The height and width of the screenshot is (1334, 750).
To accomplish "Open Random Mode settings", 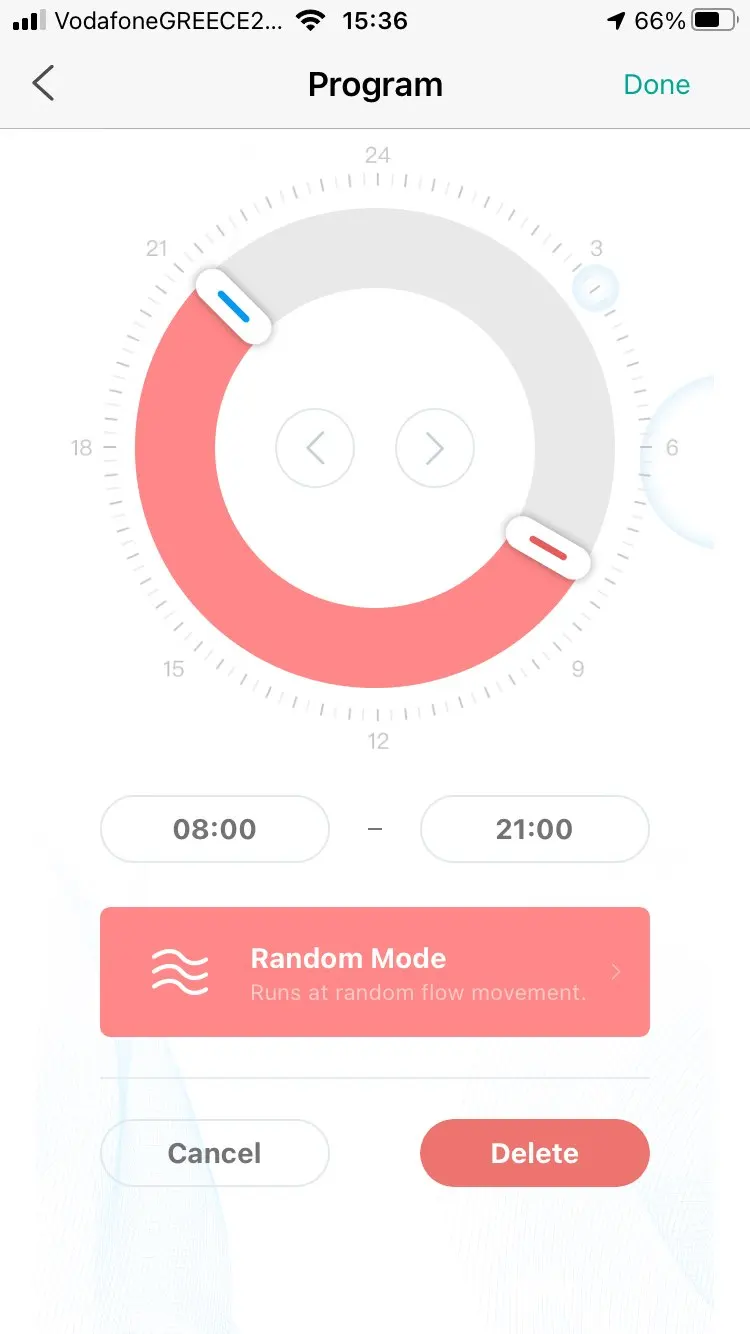I will click(375, 972).
